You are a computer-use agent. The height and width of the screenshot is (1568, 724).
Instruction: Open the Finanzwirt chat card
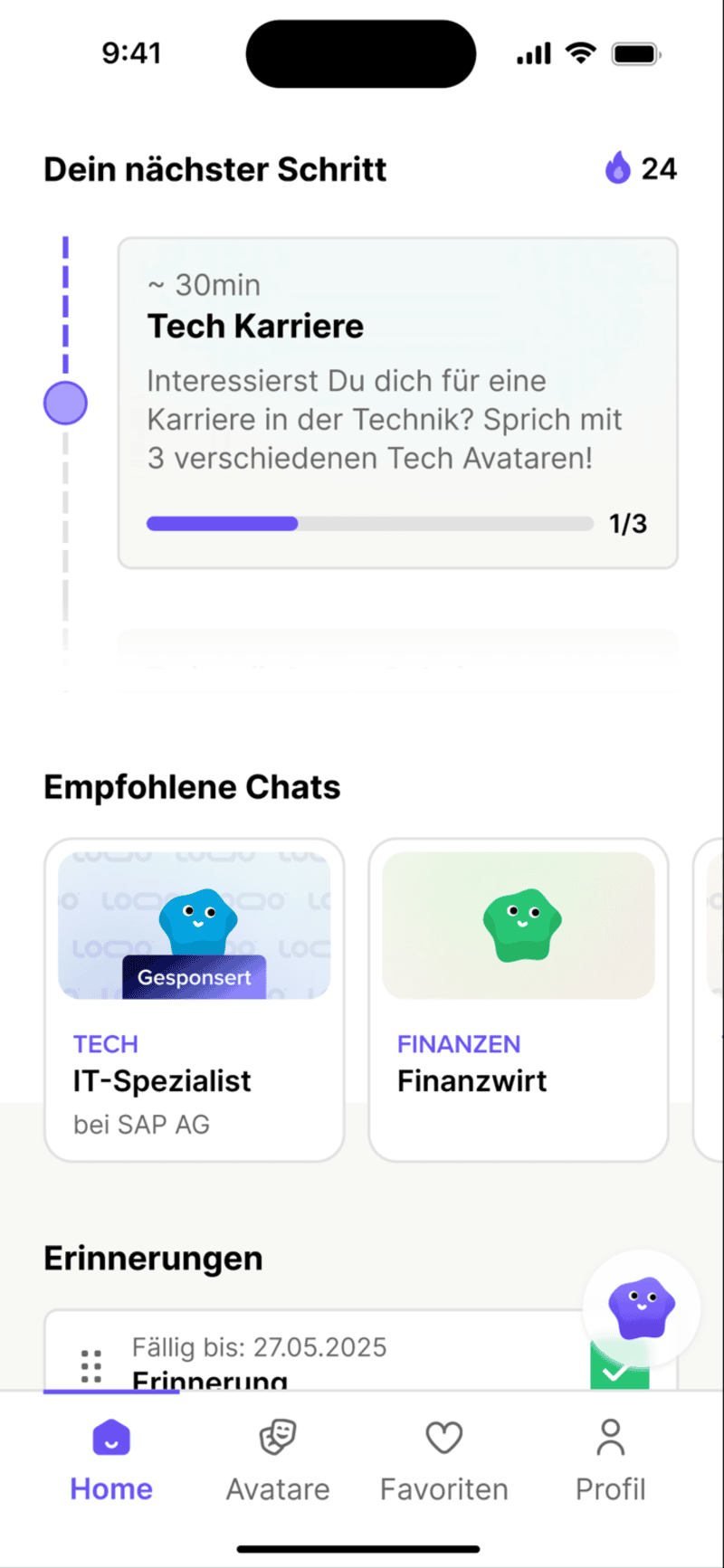(518, 999)
